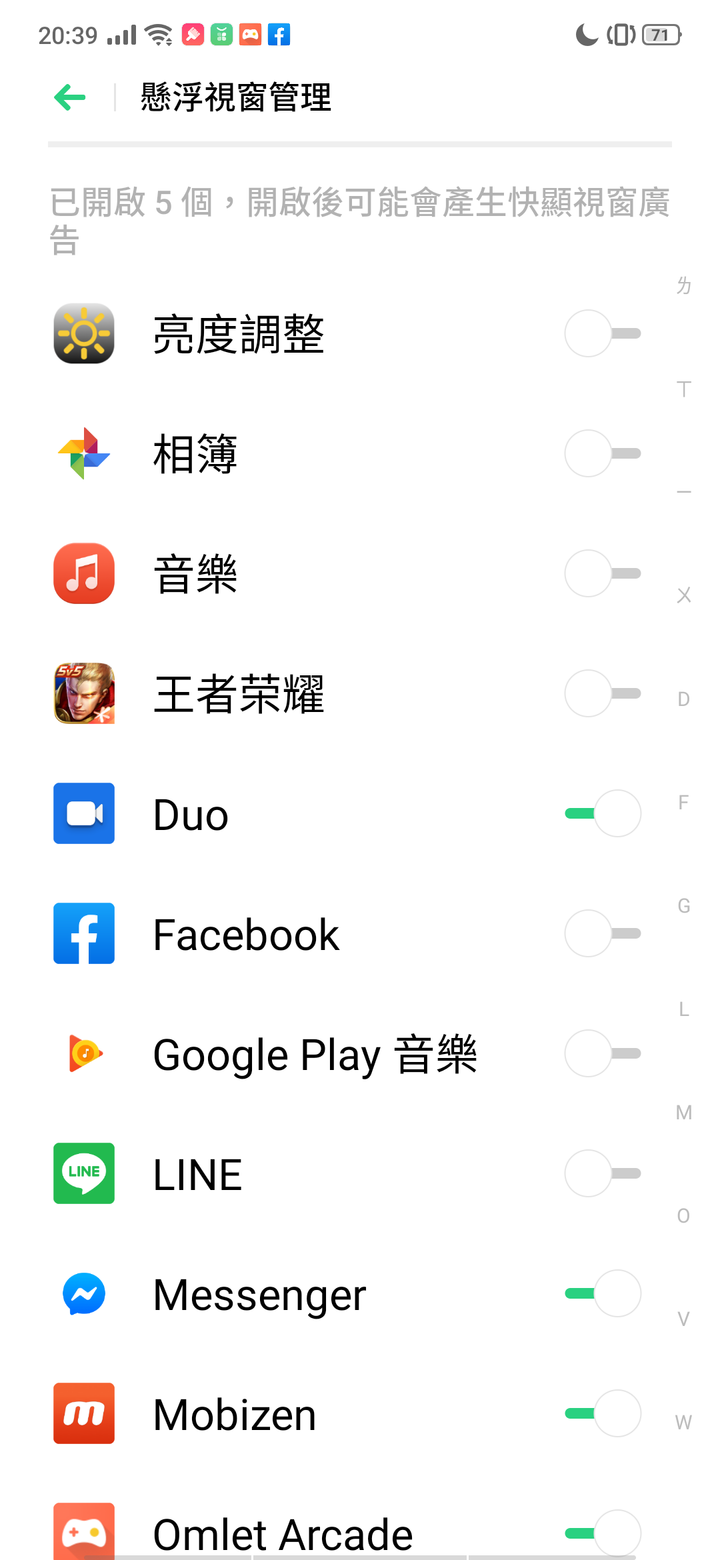Turn on the 相簿 floating window switch
Image resolution: width=720 pixels, height=1560 pixels.
click(602, 454)
